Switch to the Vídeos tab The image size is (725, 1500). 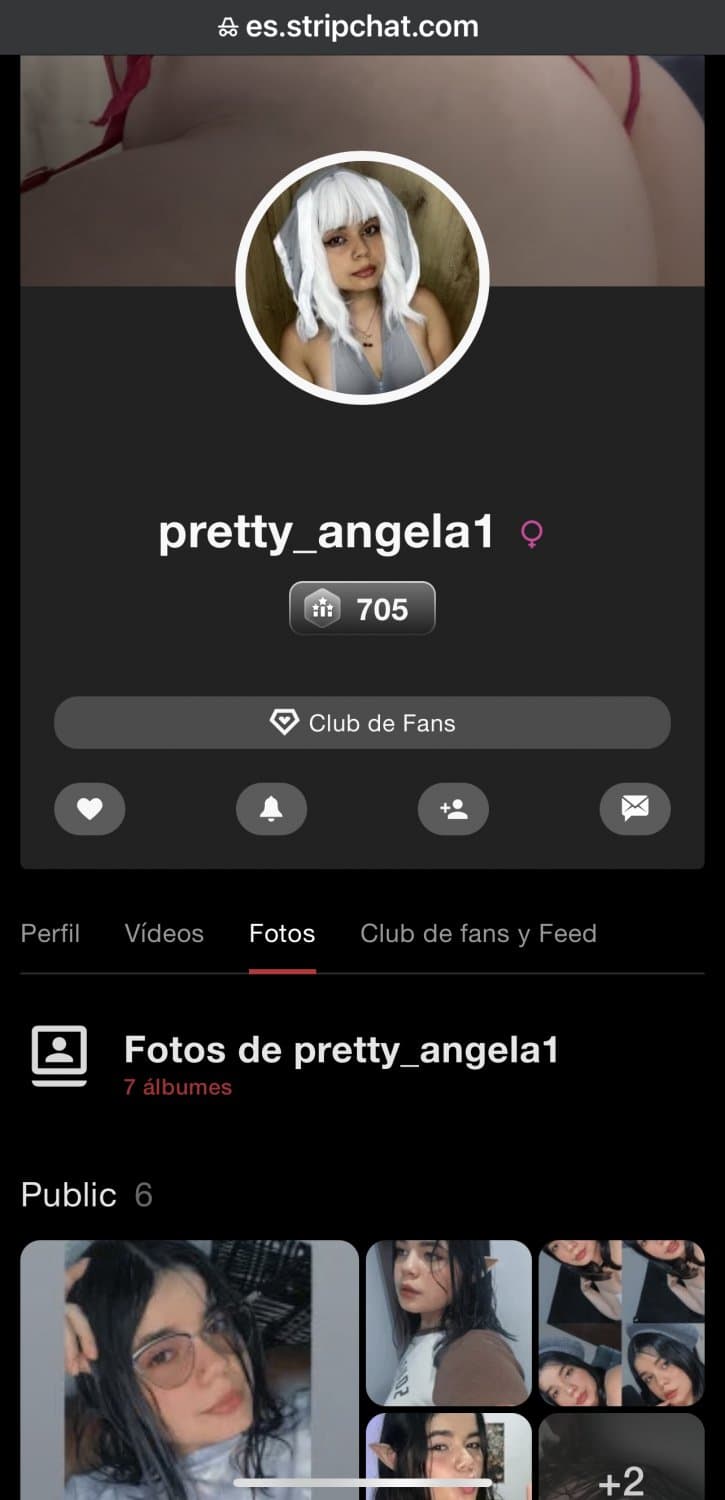164,933
